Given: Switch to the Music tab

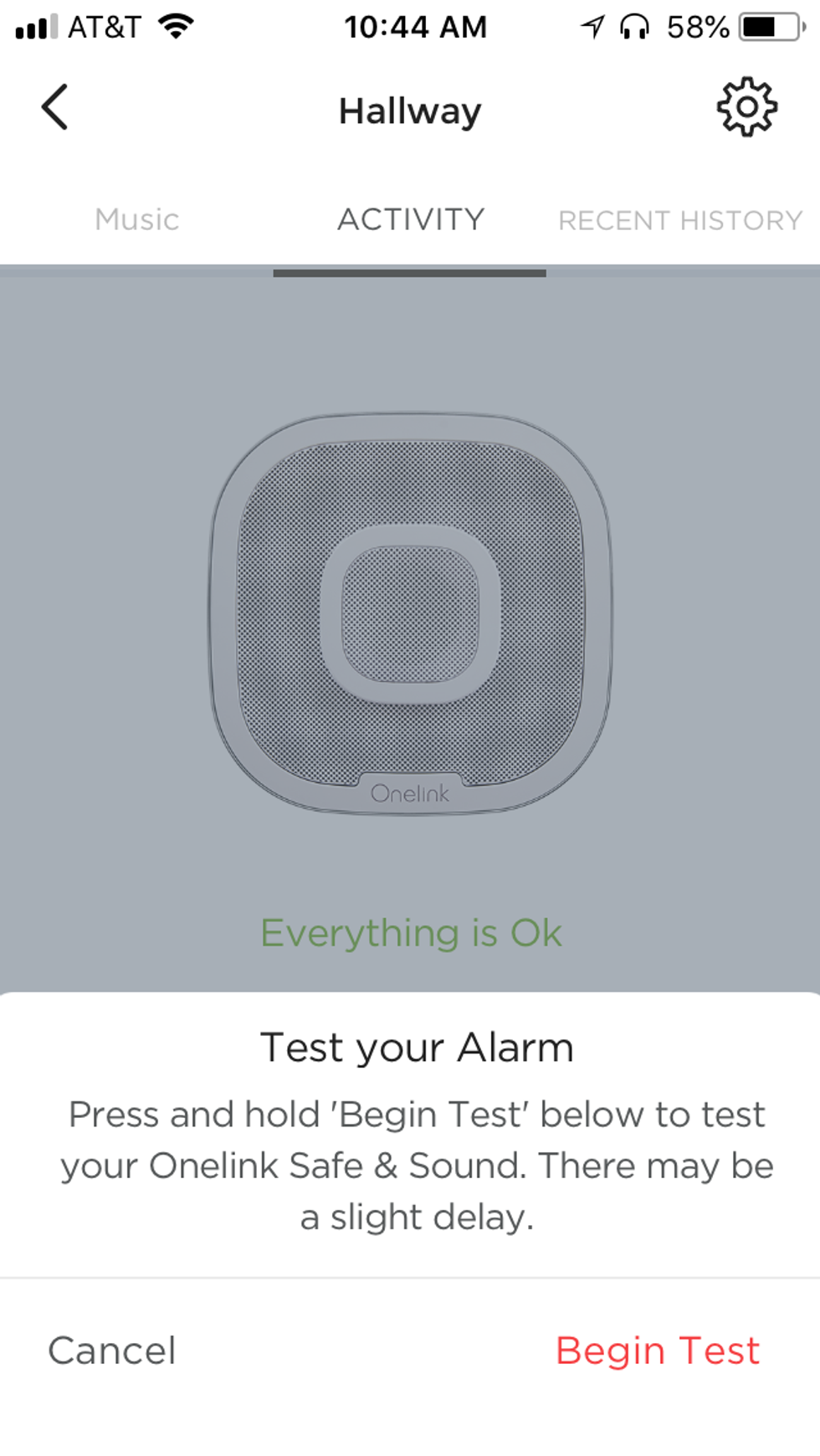Looking at the screenshot, I should tap(137, 220).
